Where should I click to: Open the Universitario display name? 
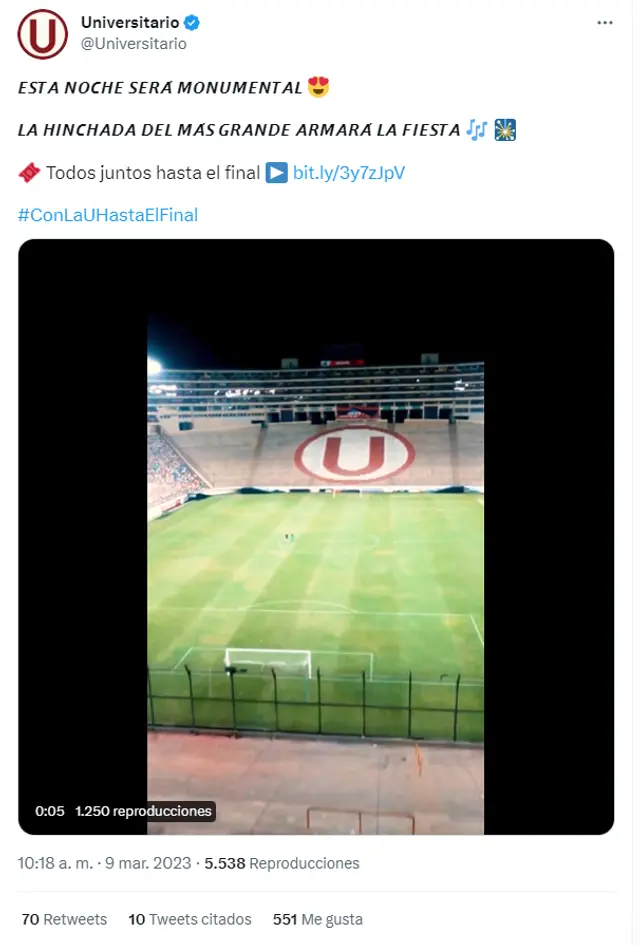click(130, 22)
